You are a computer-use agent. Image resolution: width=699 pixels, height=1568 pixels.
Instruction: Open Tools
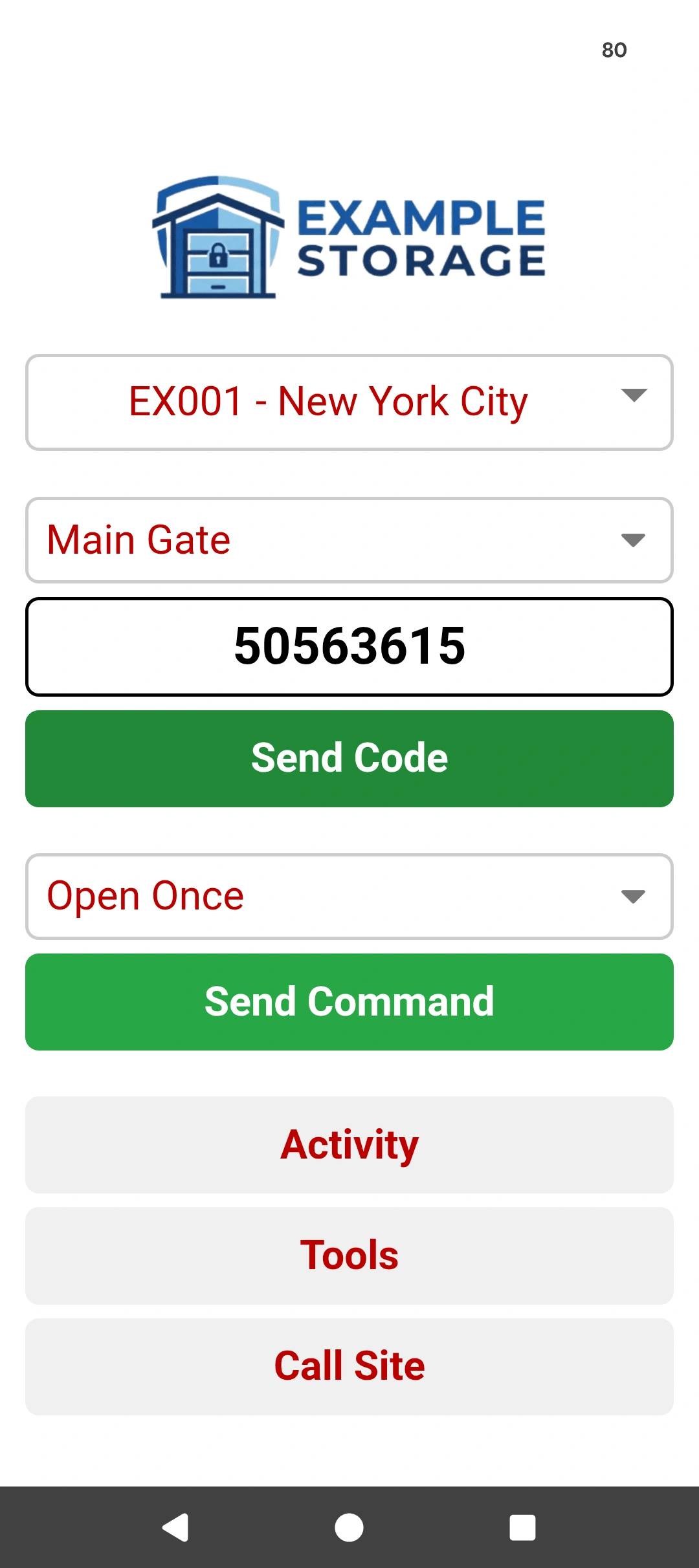pos(349,1256)
